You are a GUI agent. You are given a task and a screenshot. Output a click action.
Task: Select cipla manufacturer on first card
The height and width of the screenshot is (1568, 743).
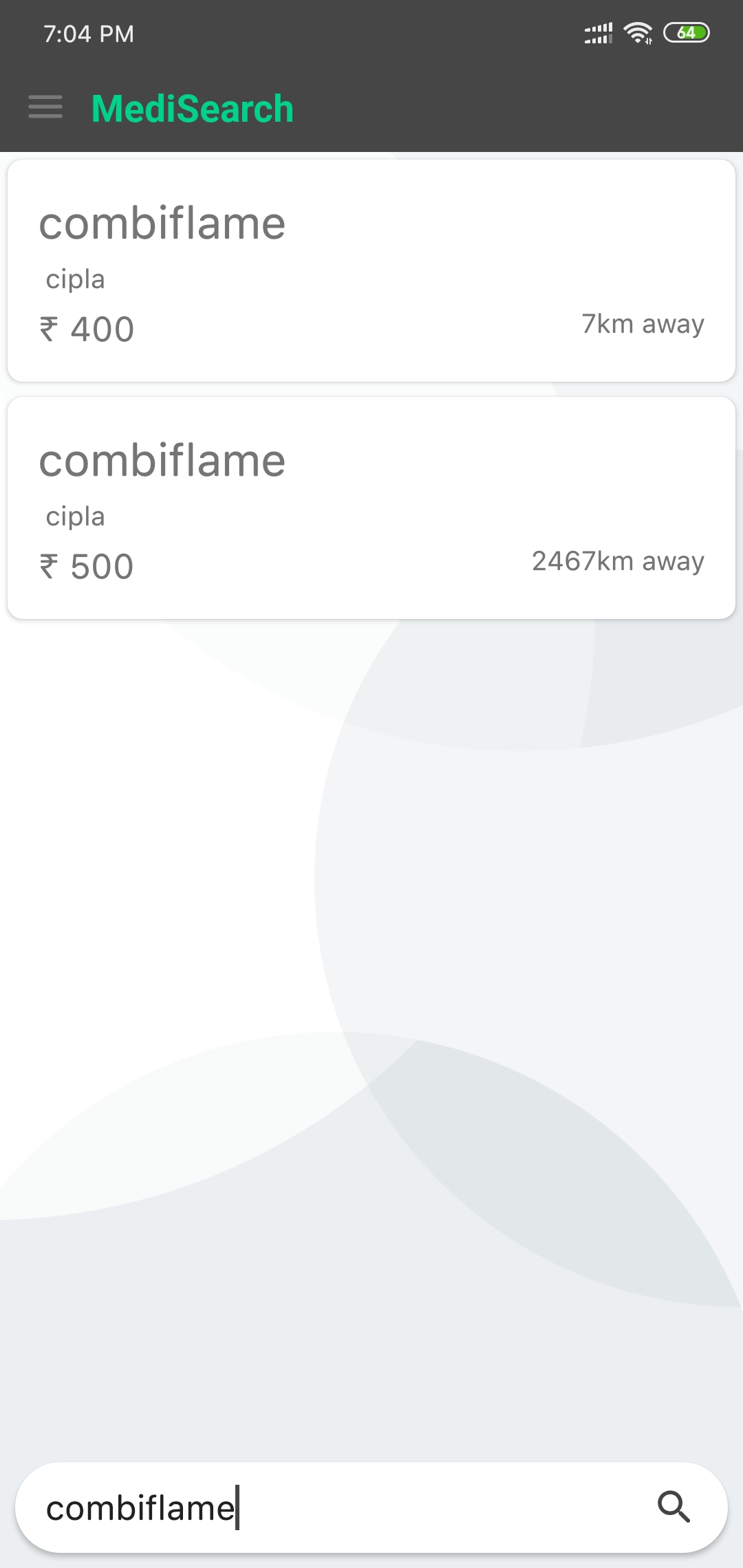tap(76, 279)
